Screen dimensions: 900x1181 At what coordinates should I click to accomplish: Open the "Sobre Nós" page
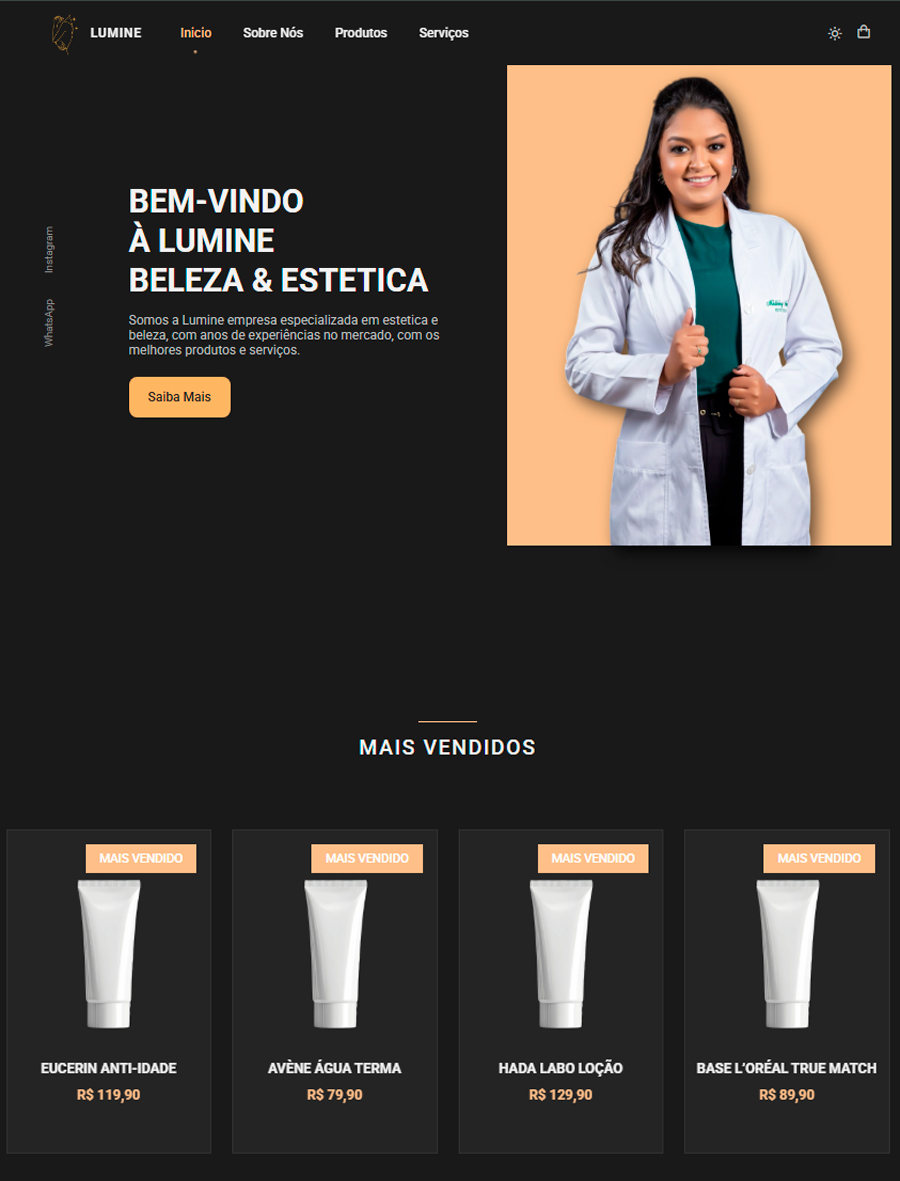pos(273,32)
